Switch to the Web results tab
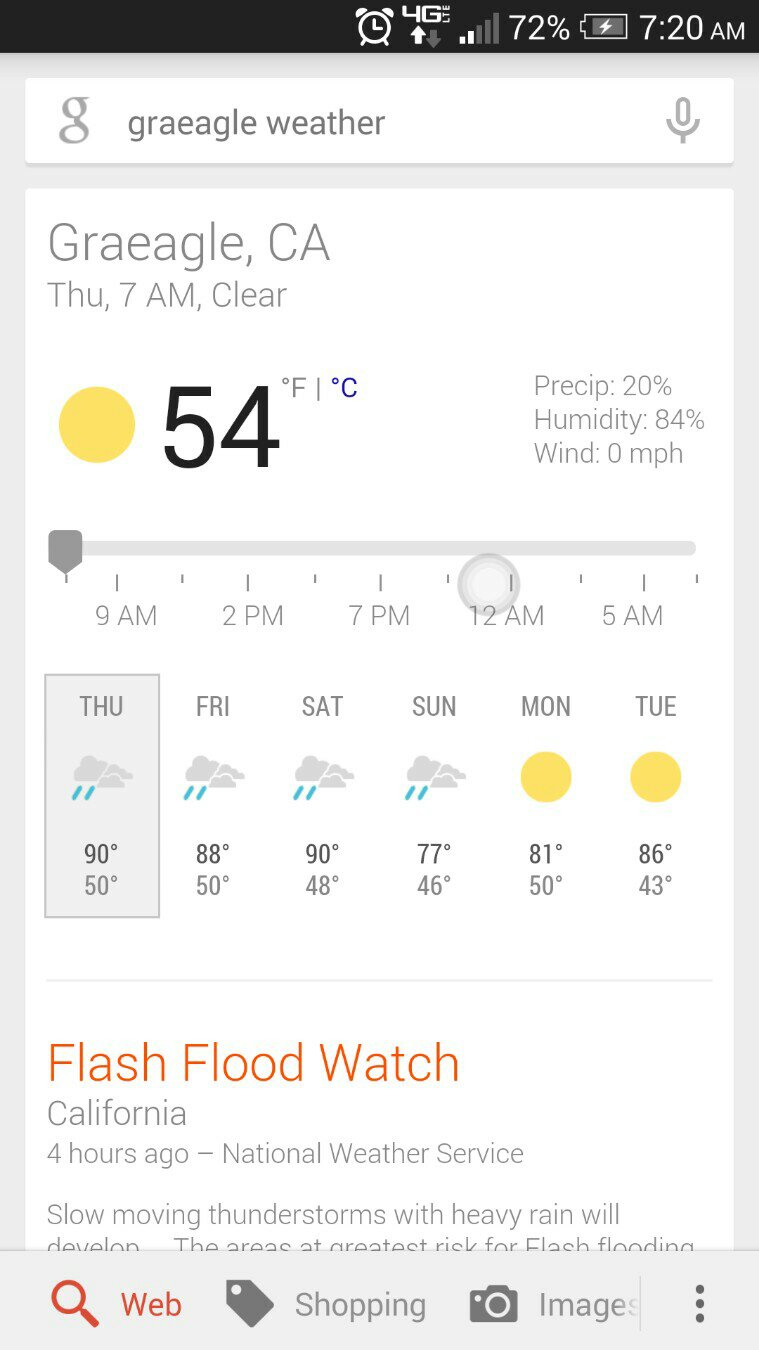Screen dimensions: 759x1350 (117, 1304)
